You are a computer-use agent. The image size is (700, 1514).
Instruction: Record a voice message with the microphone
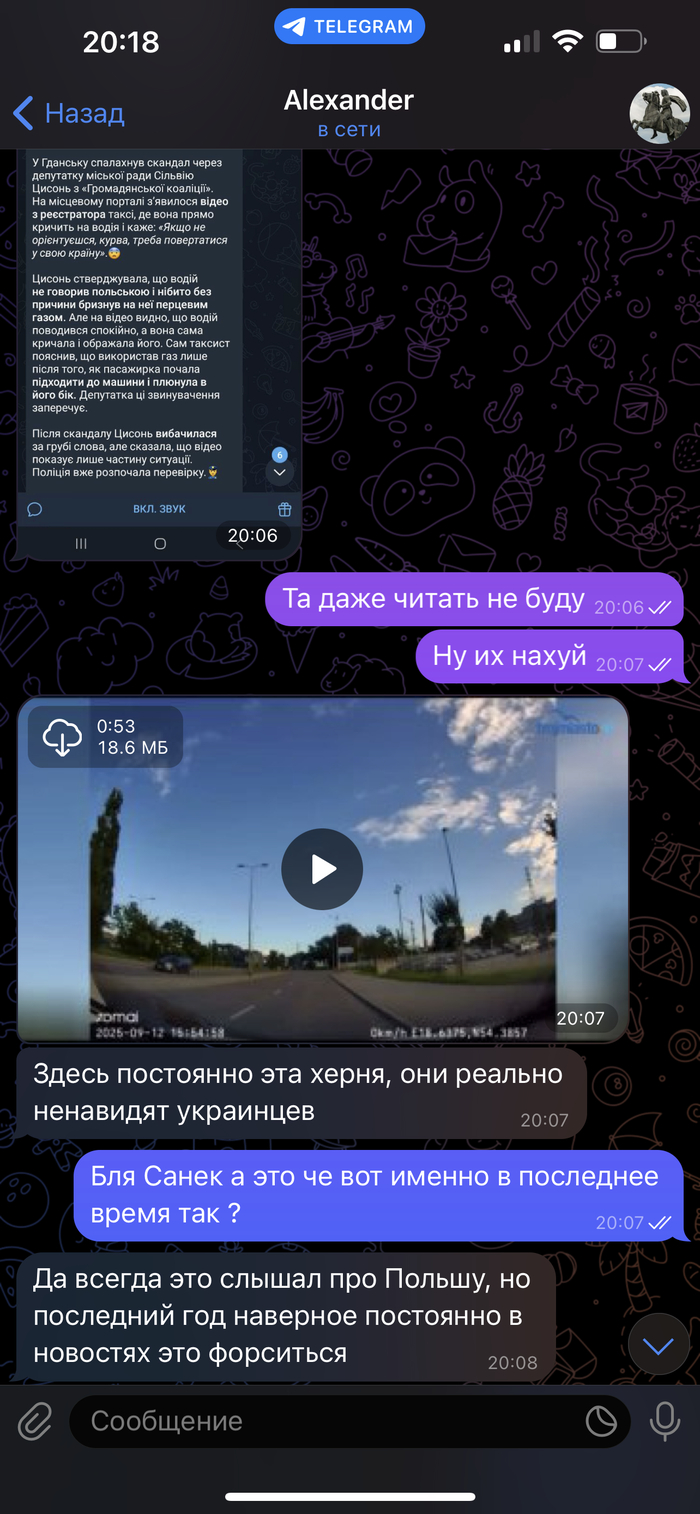(664, 1420)
